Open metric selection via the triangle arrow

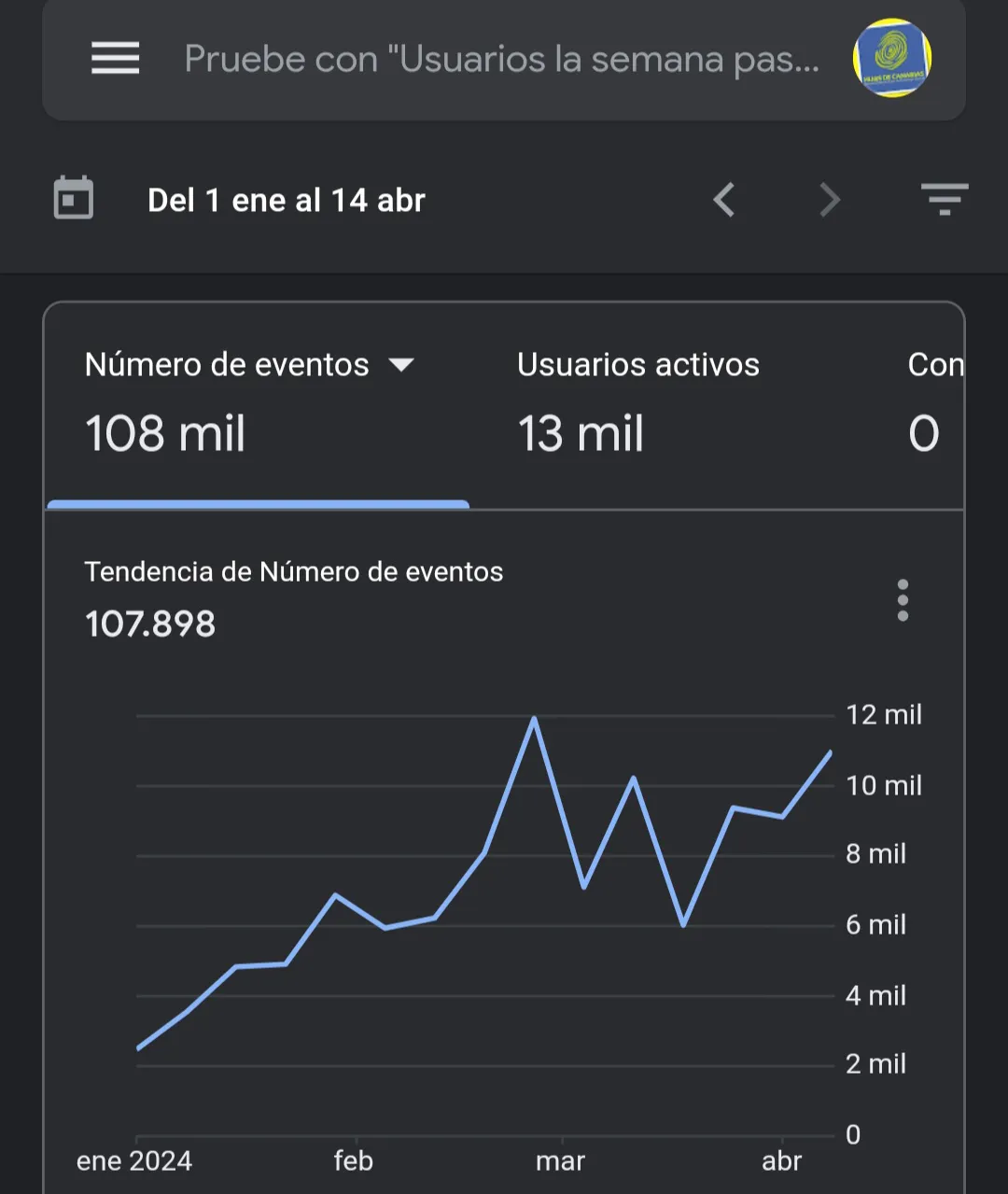401,365
